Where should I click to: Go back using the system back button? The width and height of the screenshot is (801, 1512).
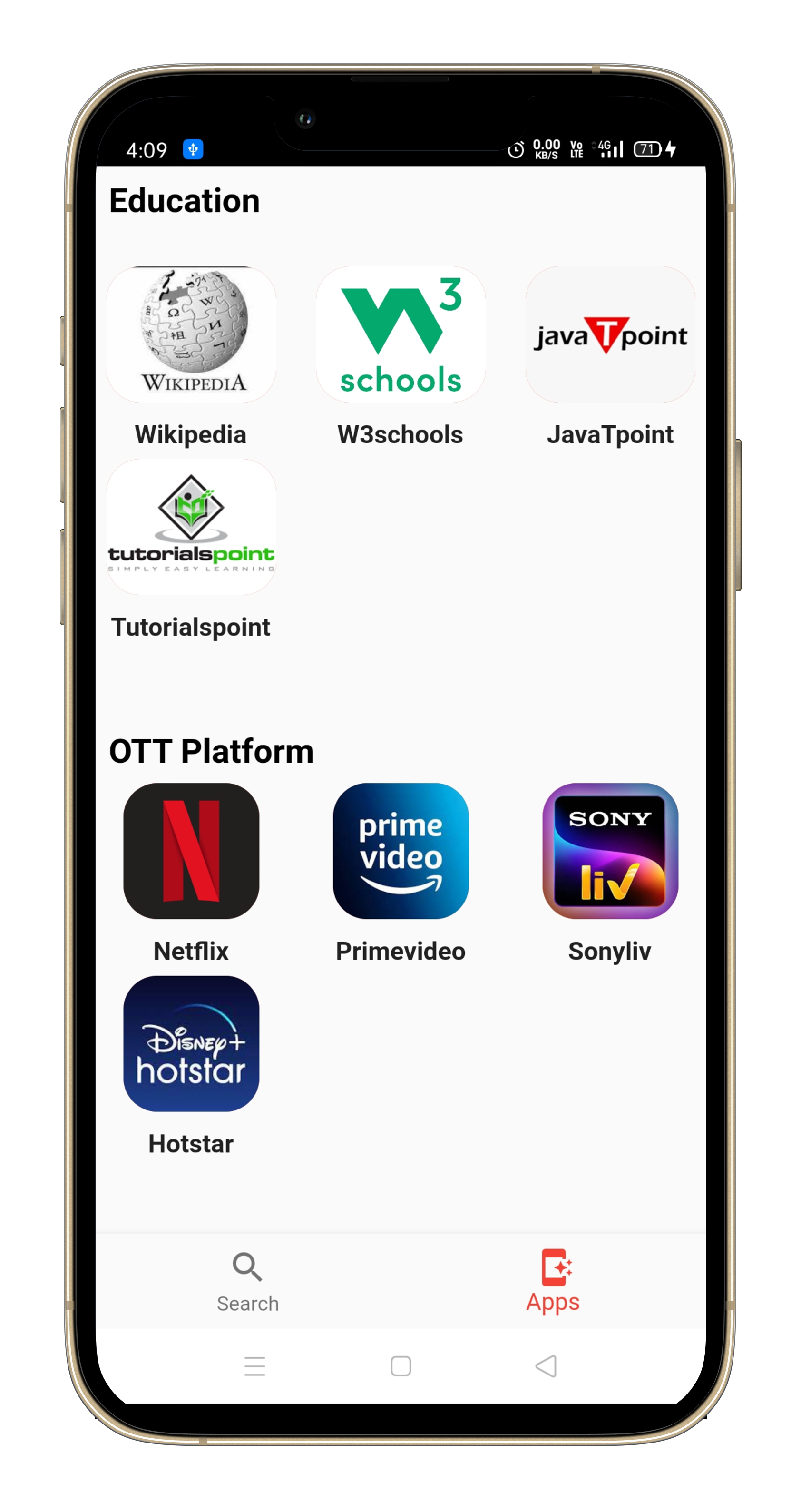click(x=547, y=1366)
